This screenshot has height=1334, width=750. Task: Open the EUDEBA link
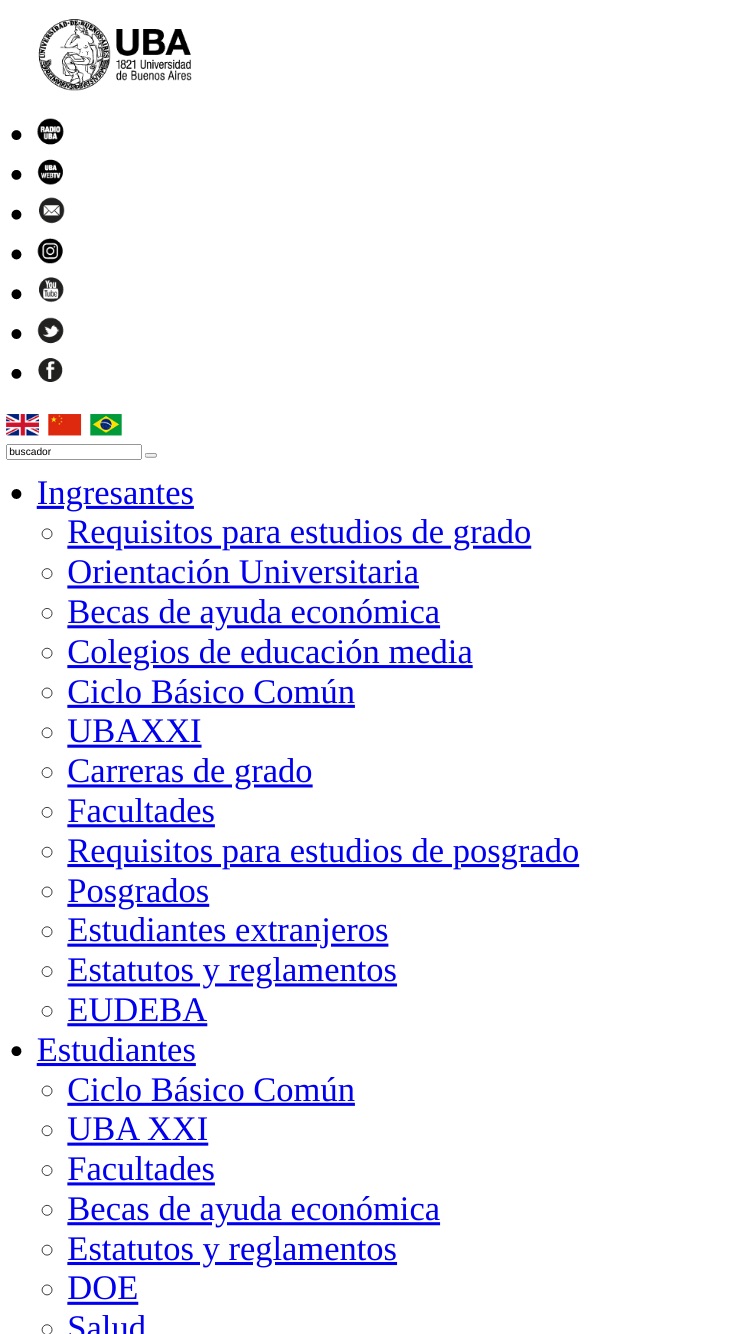[x=137, y=1010]
